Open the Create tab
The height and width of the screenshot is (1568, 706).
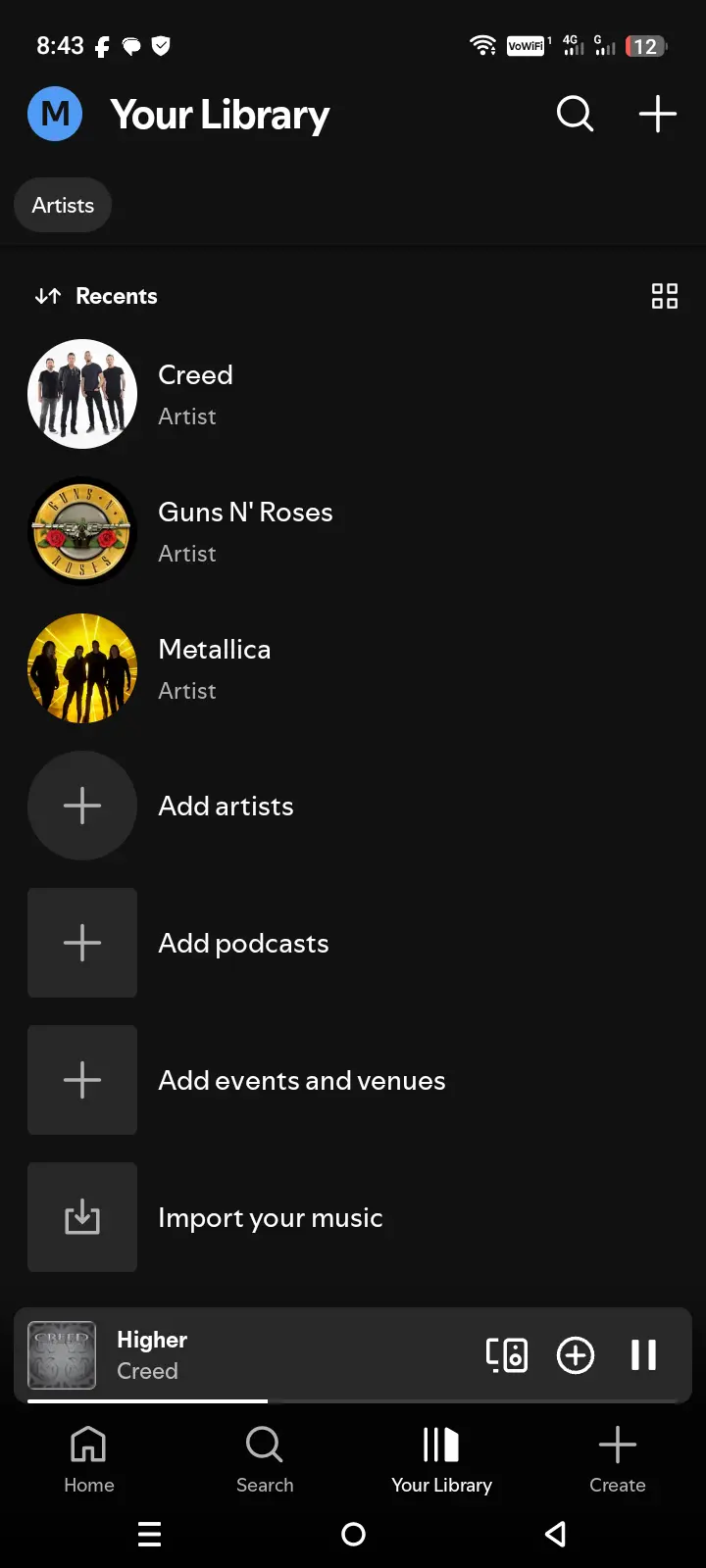(618, 1459)
